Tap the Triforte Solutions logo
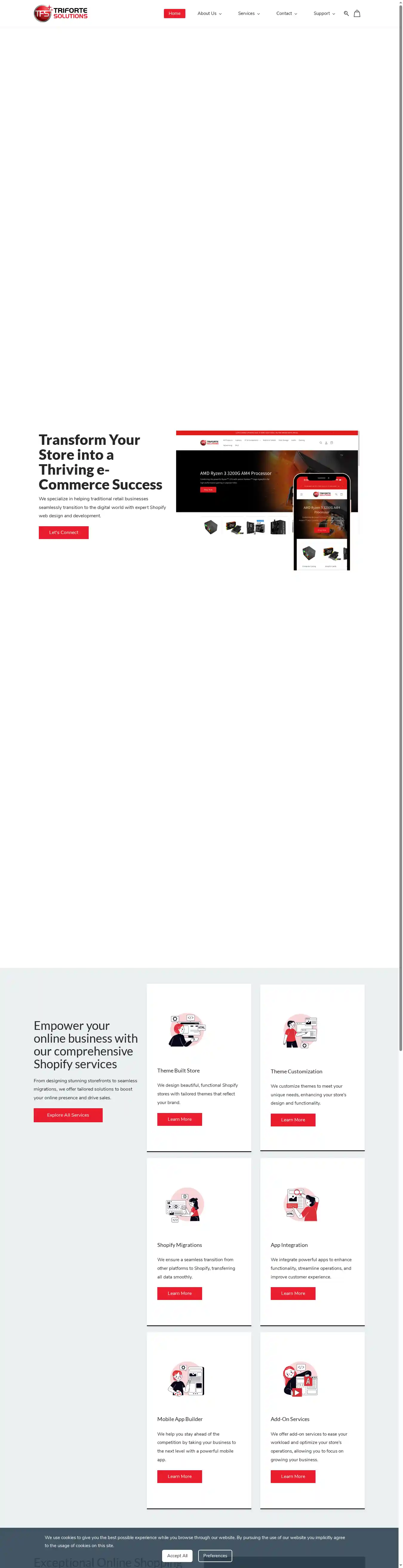The image size is (403, 1568). 61,13
